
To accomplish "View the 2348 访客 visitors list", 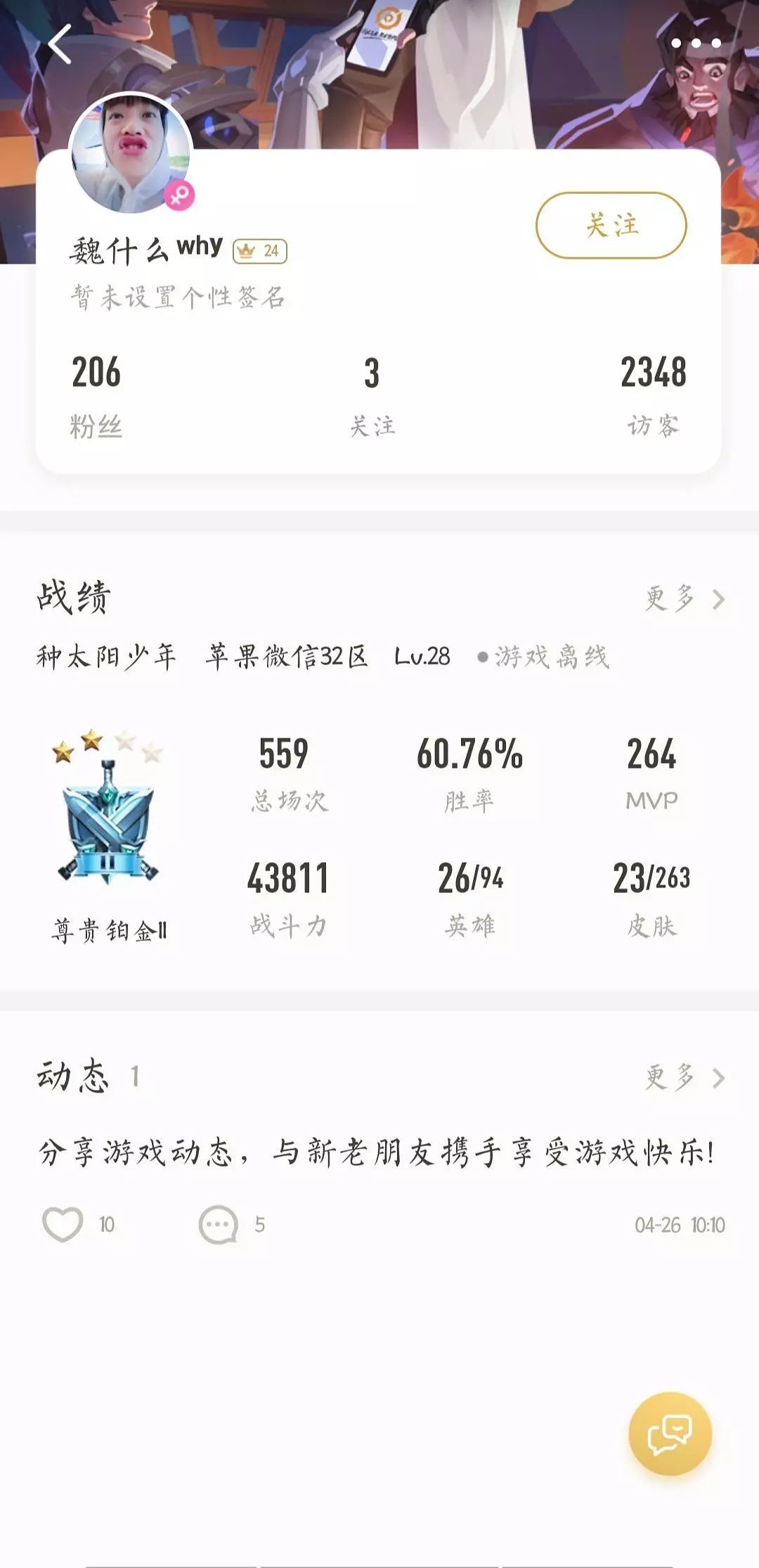I will click(653, 396).
